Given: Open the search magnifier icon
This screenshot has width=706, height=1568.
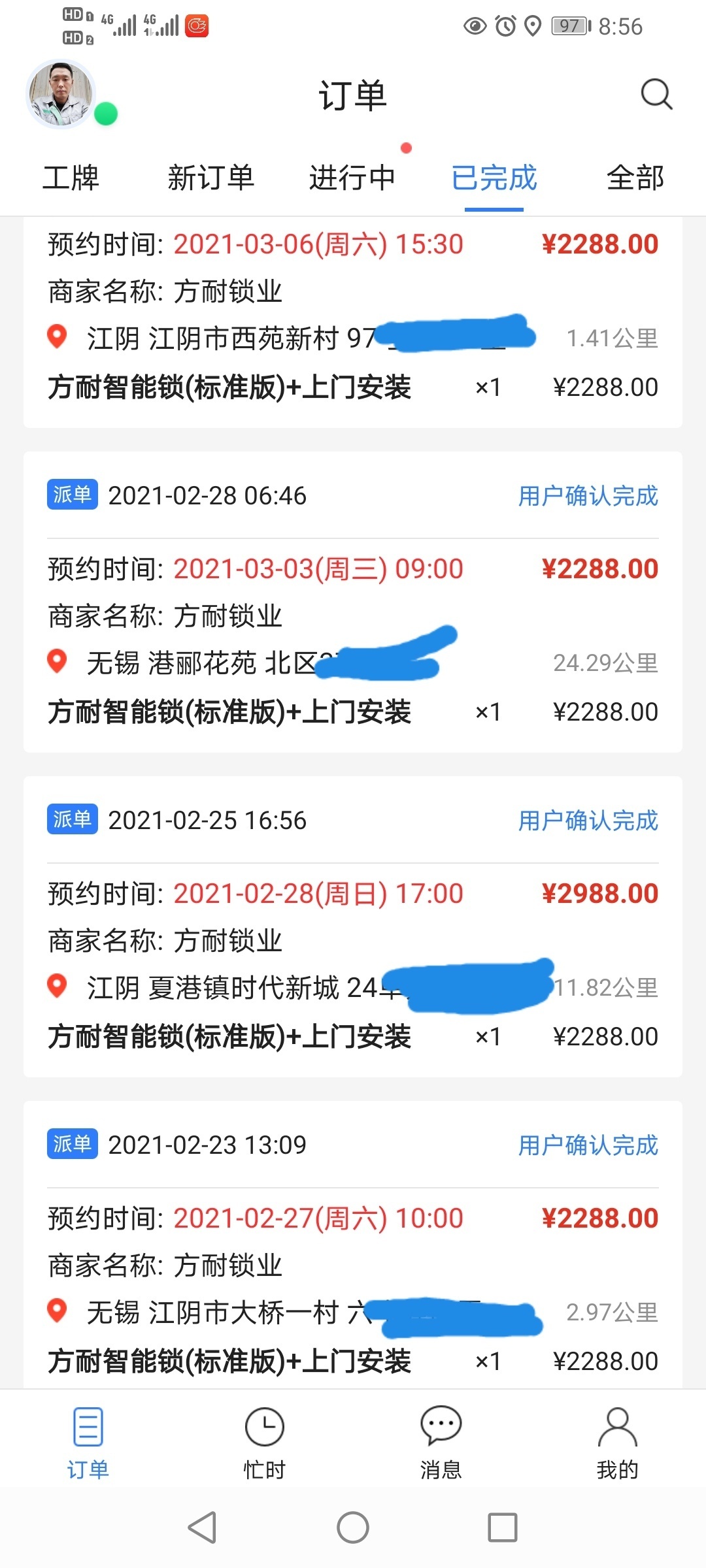Looking at the screenshot, I should [656, 95].
